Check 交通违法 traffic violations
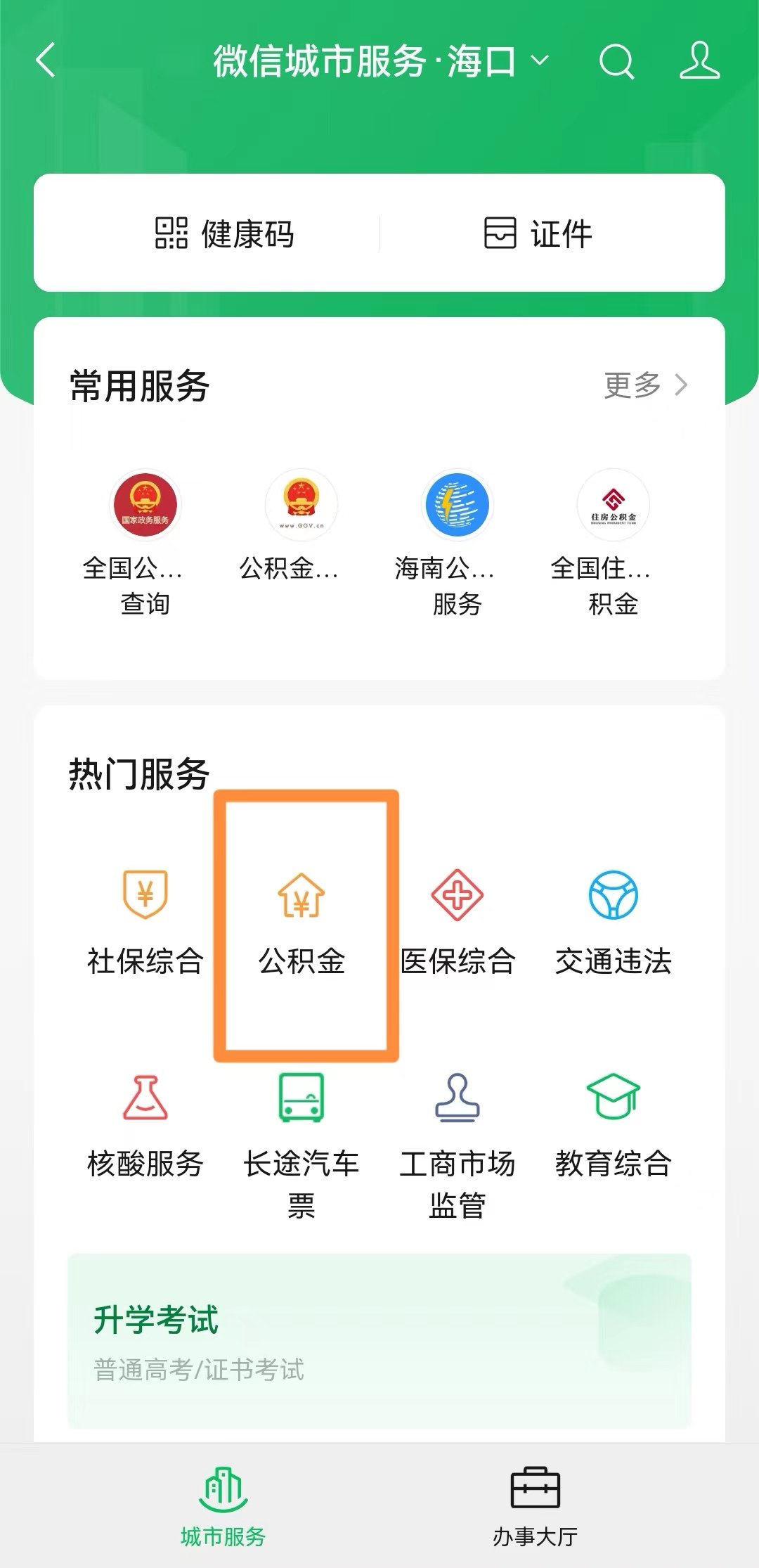This screenshot has width=759, height=1568. [x=614, y=921]
